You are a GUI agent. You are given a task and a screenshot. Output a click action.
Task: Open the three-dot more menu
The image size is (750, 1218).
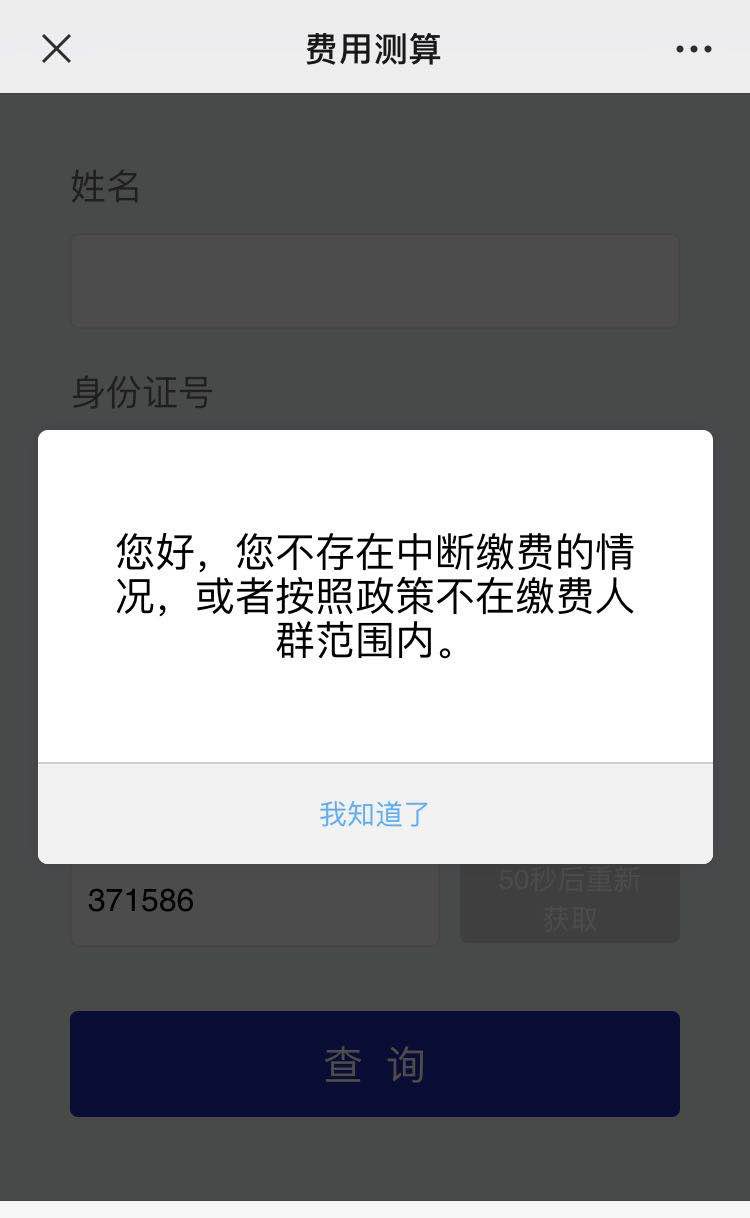tap(693, 49)
